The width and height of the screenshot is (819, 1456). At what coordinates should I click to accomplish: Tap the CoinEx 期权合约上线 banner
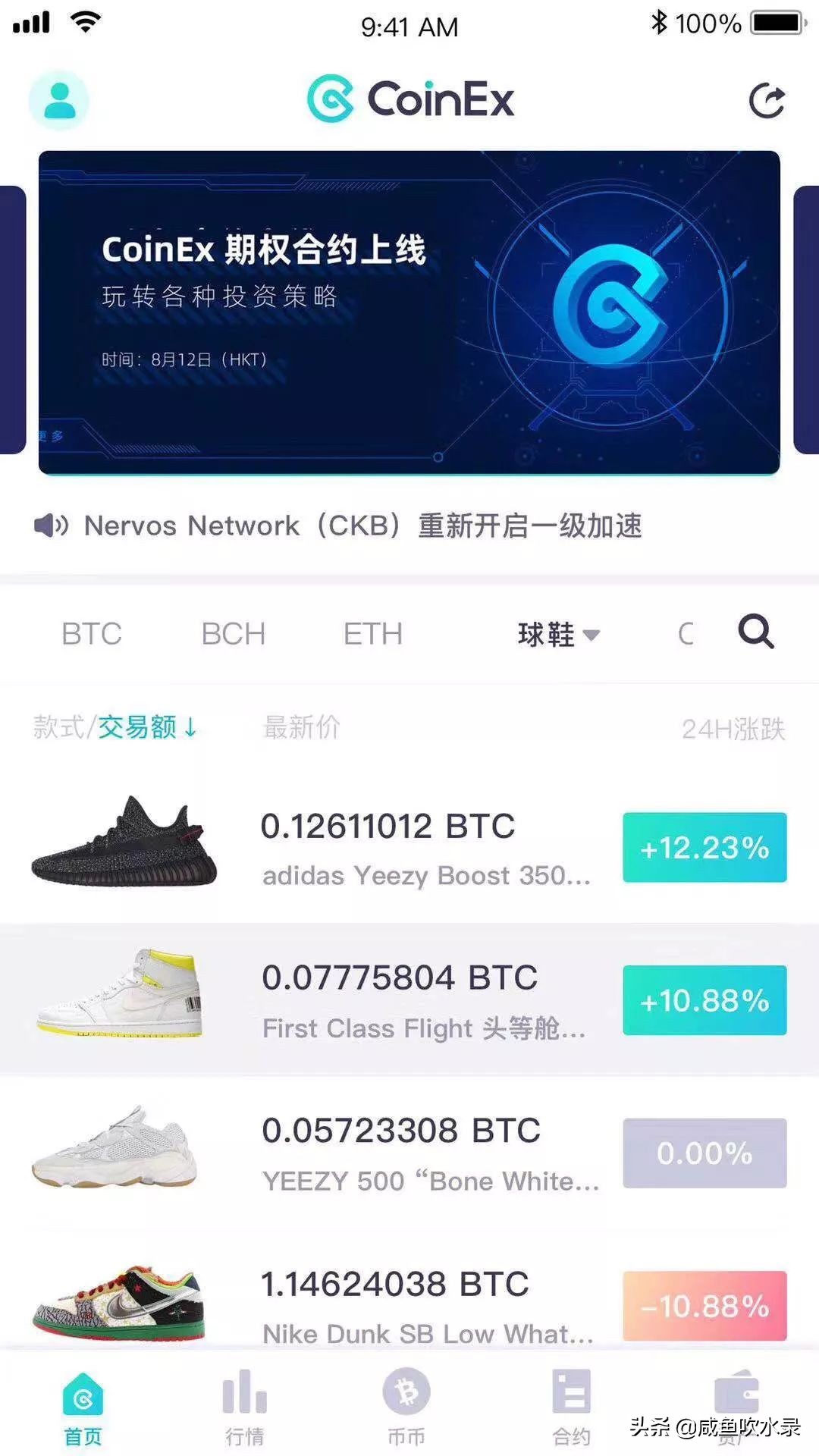tap(409, 311)
